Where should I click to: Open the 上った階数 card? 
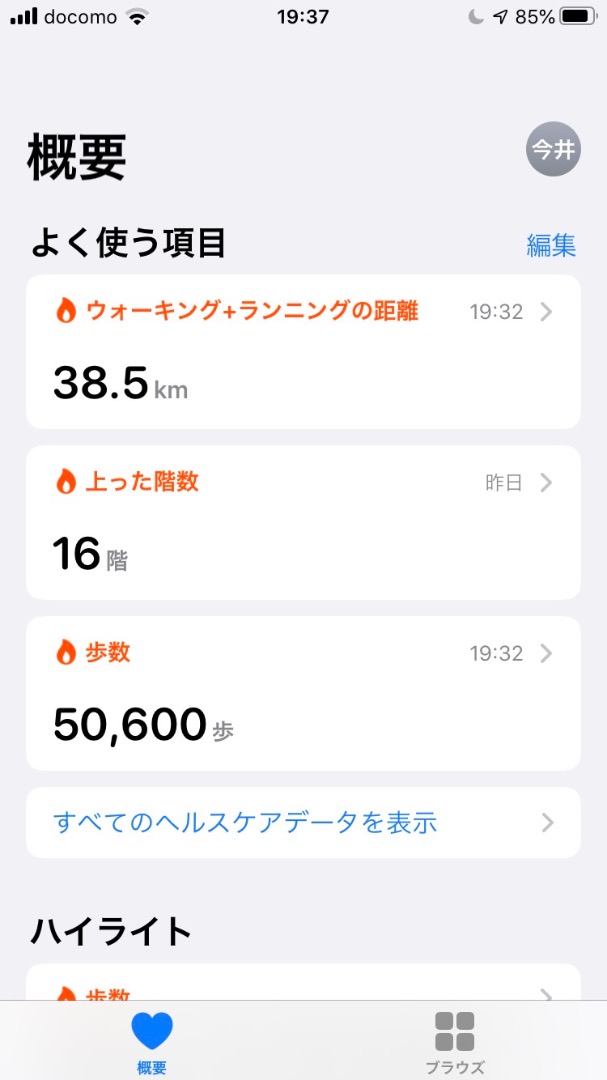click(303, 522)
